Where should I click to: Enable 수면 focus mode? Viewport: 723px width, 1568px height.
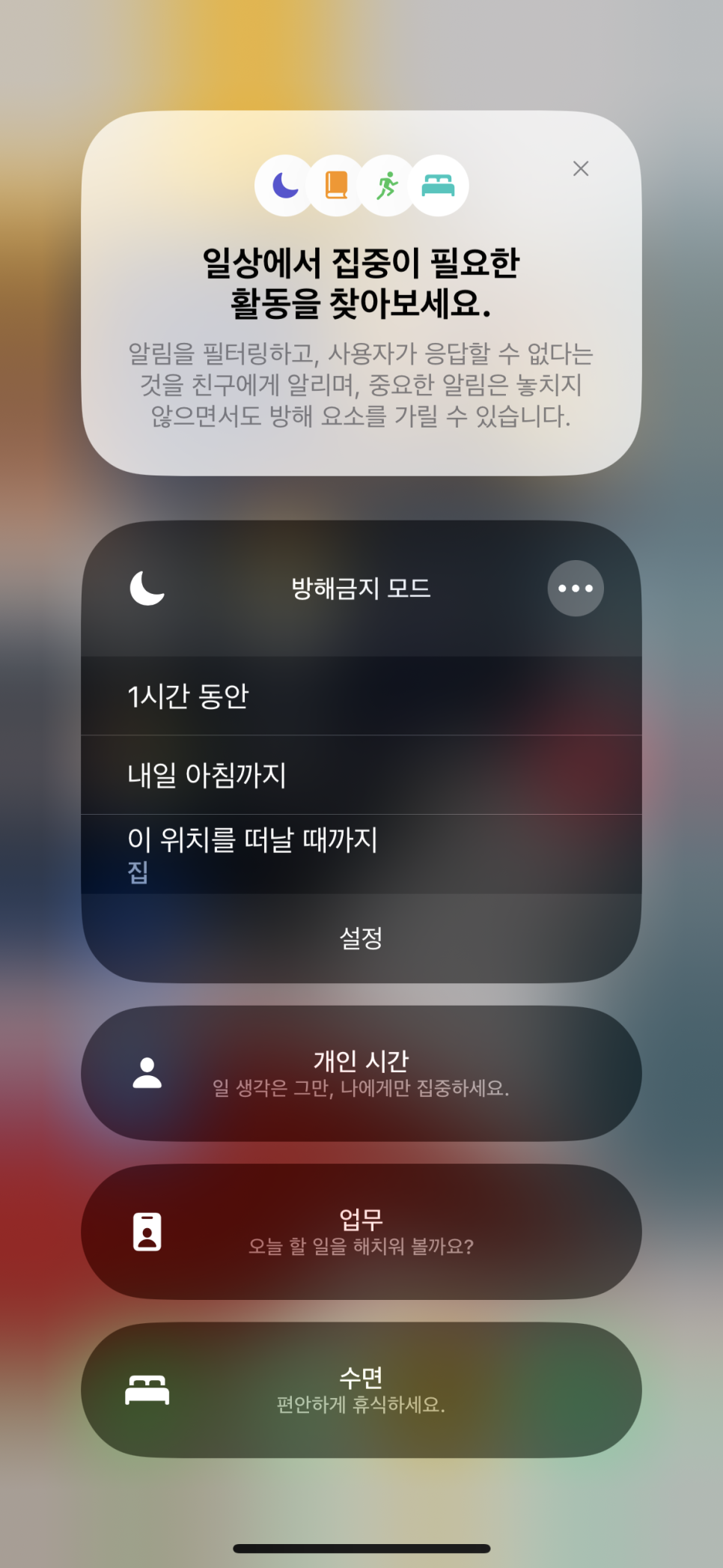click(x=361, y=1390)
